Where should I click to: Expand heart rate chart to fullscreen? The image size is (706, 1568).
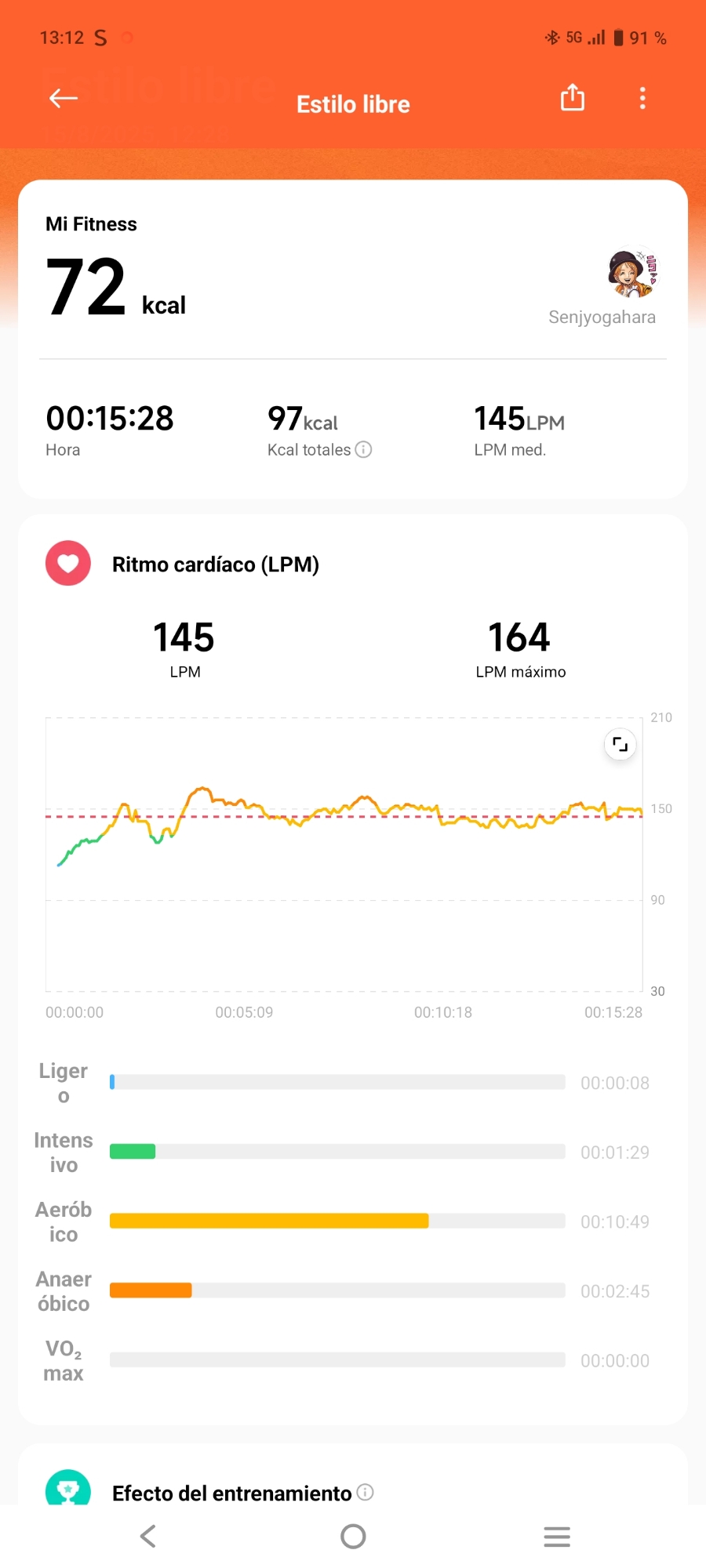(620, 745)
